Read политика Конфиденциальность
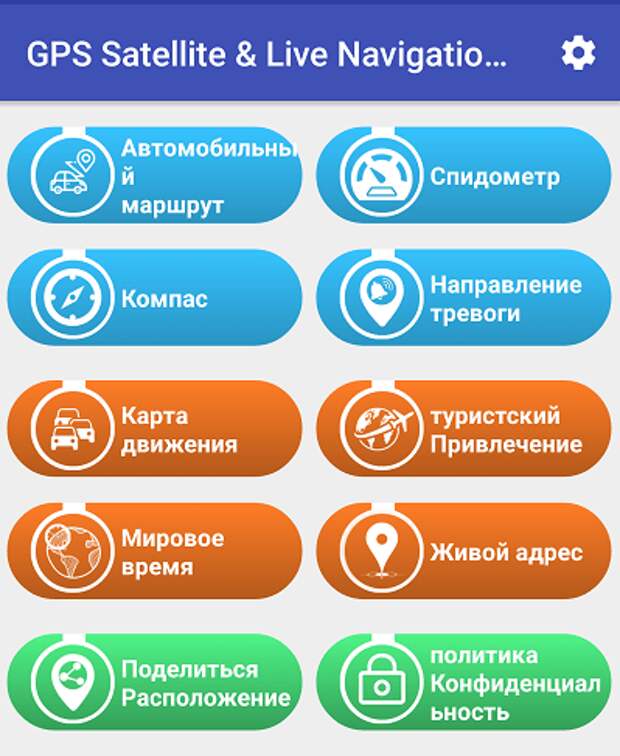Image resolution: width=620 pixels, height=756 pixels. tap(463, 683)
